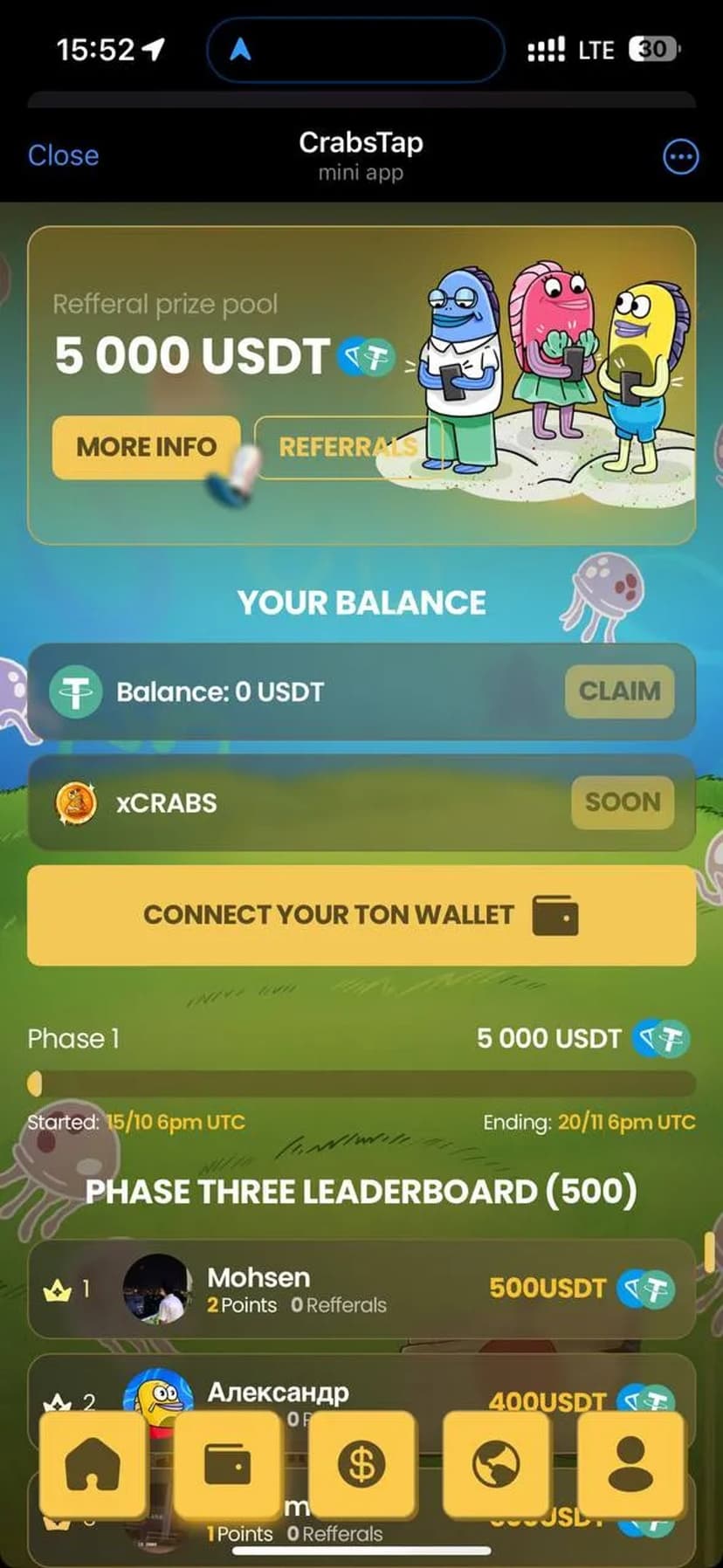Tap the MORE INFO button
723x1568 pixels.
[x=146, y=447]
